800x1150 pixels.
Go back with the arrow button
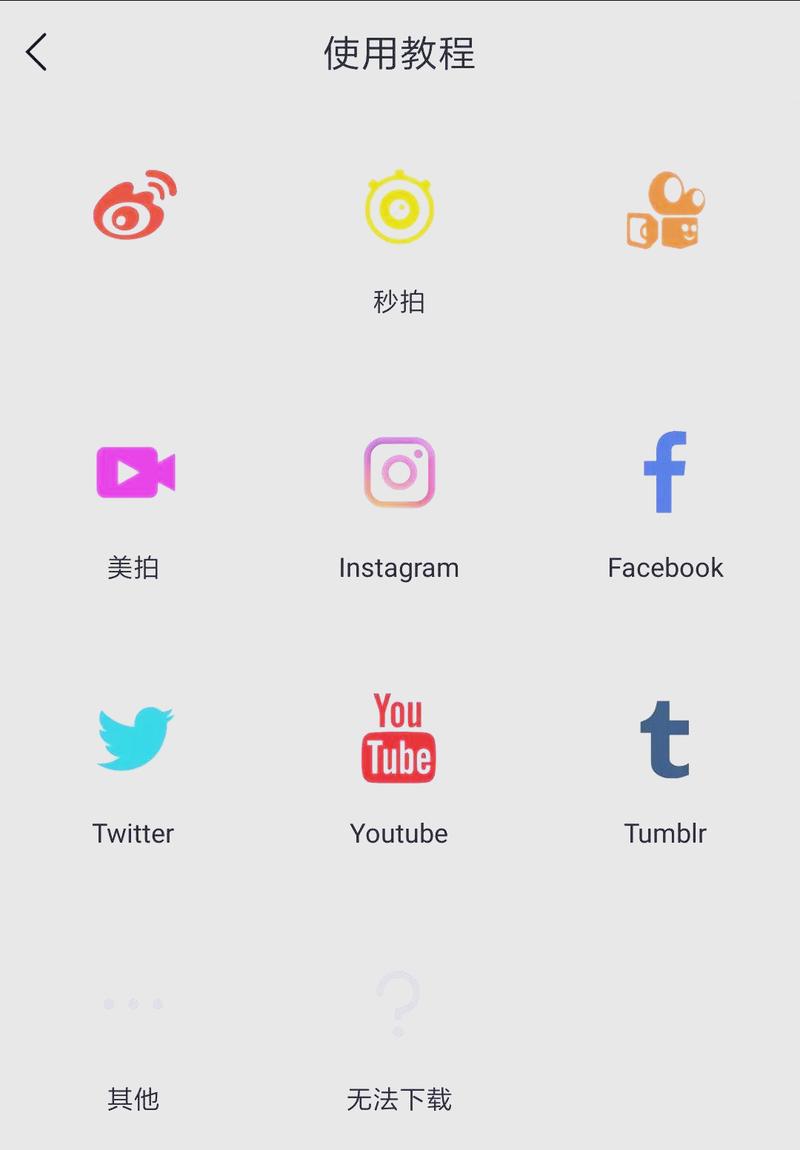coord(37,52)
